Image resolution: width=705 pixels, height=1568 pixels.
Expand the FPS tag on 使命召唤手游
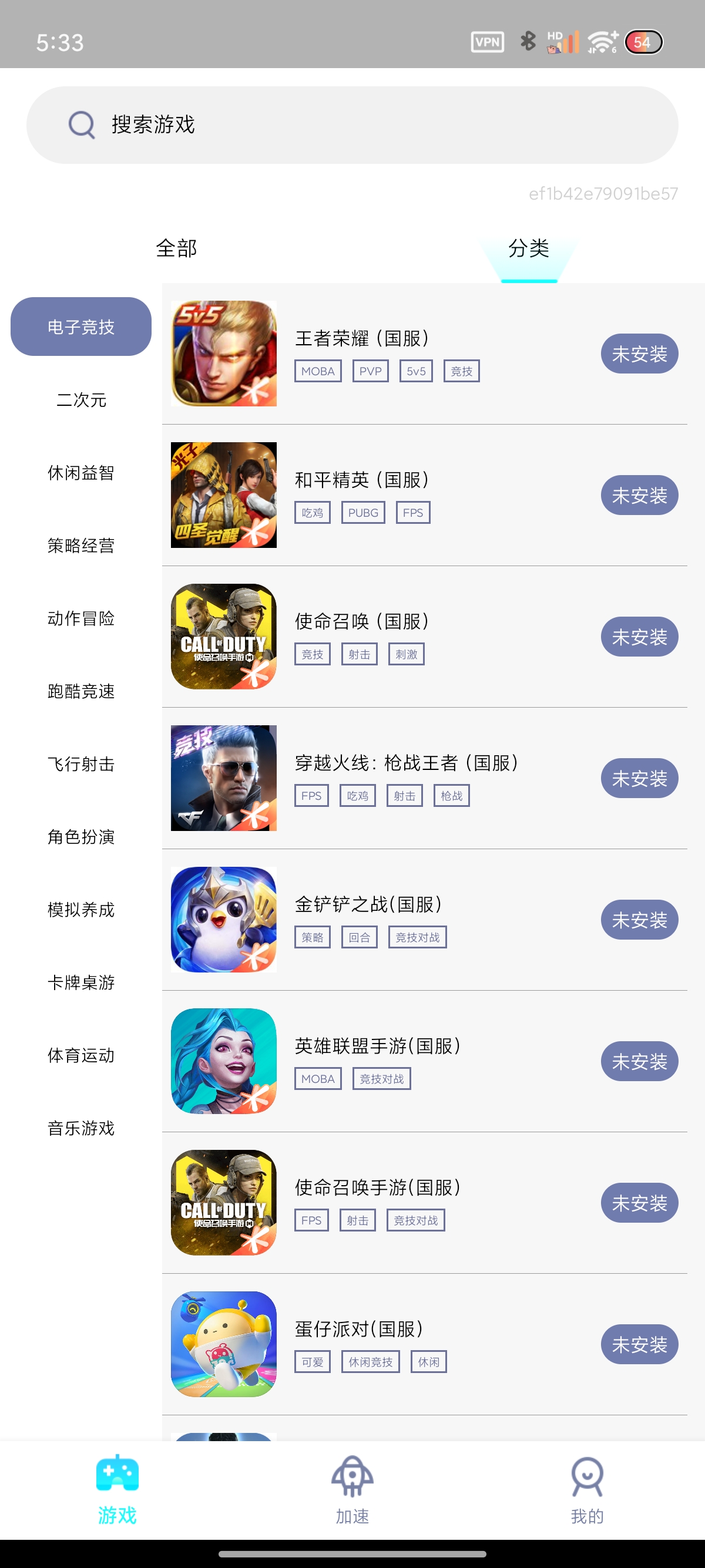(x=312, y=1220)
